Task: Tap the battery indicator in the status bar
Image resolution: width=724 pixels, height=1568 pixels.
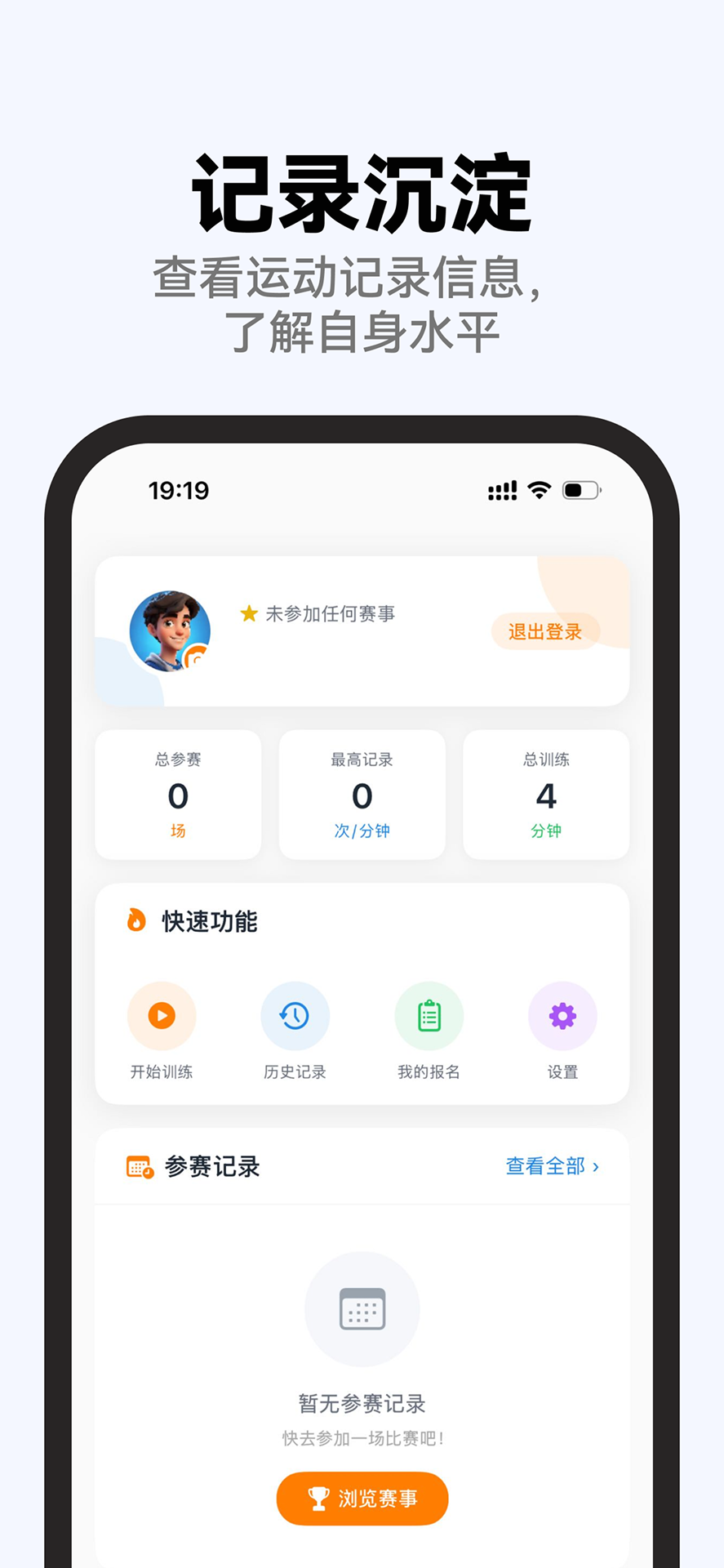Action: click(x=580, y=490)
